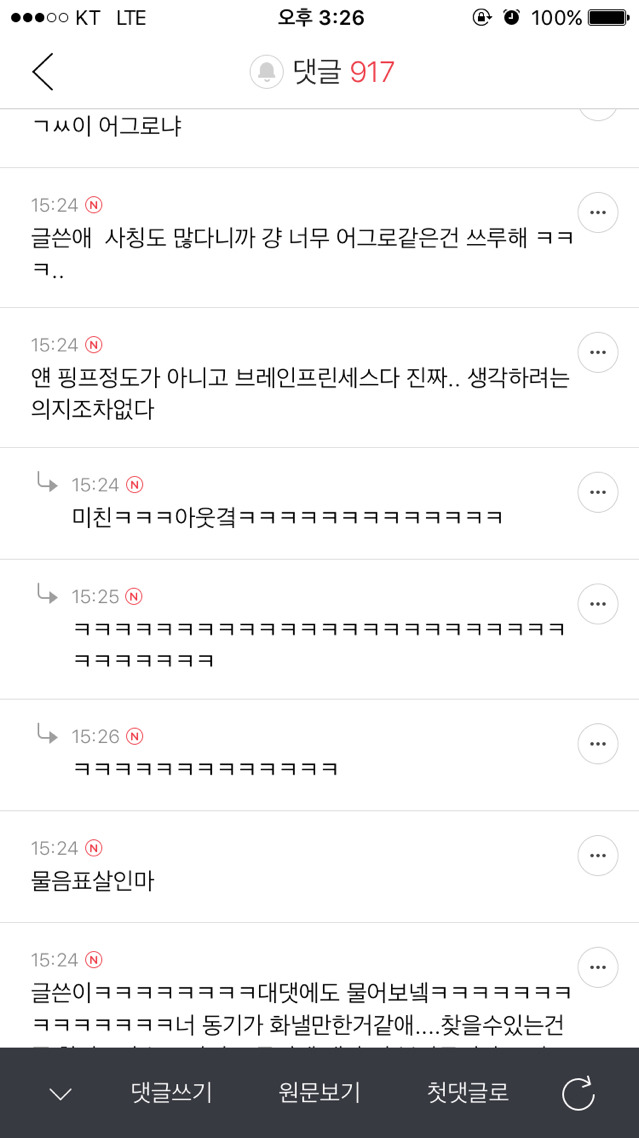This screenshot has height=1138, width=639.
Task: Open more options for the '글쓴이ㅋㅋㅋ' comment
Action: coord(598,967)
